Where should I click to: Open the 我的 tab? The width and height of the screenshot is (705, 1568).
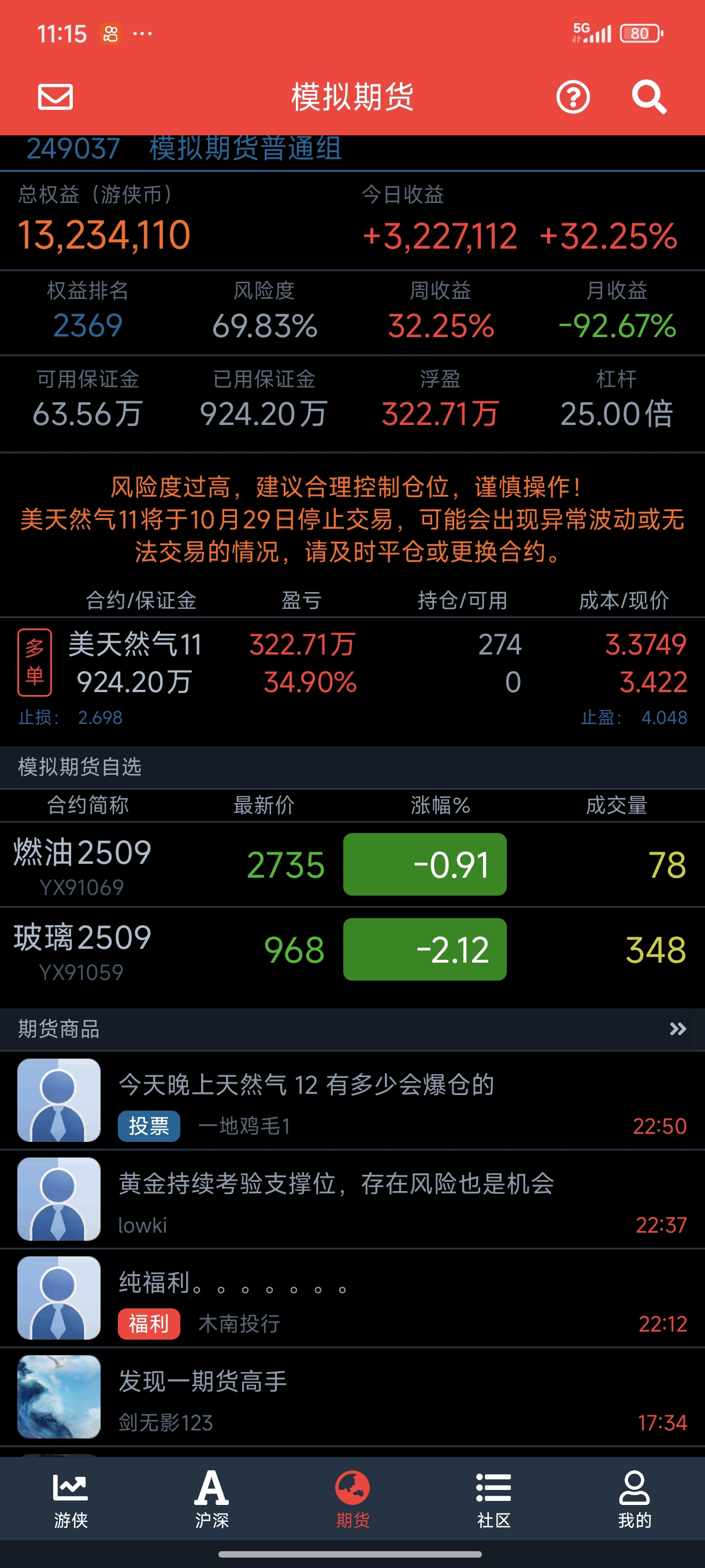(634, 1499)
